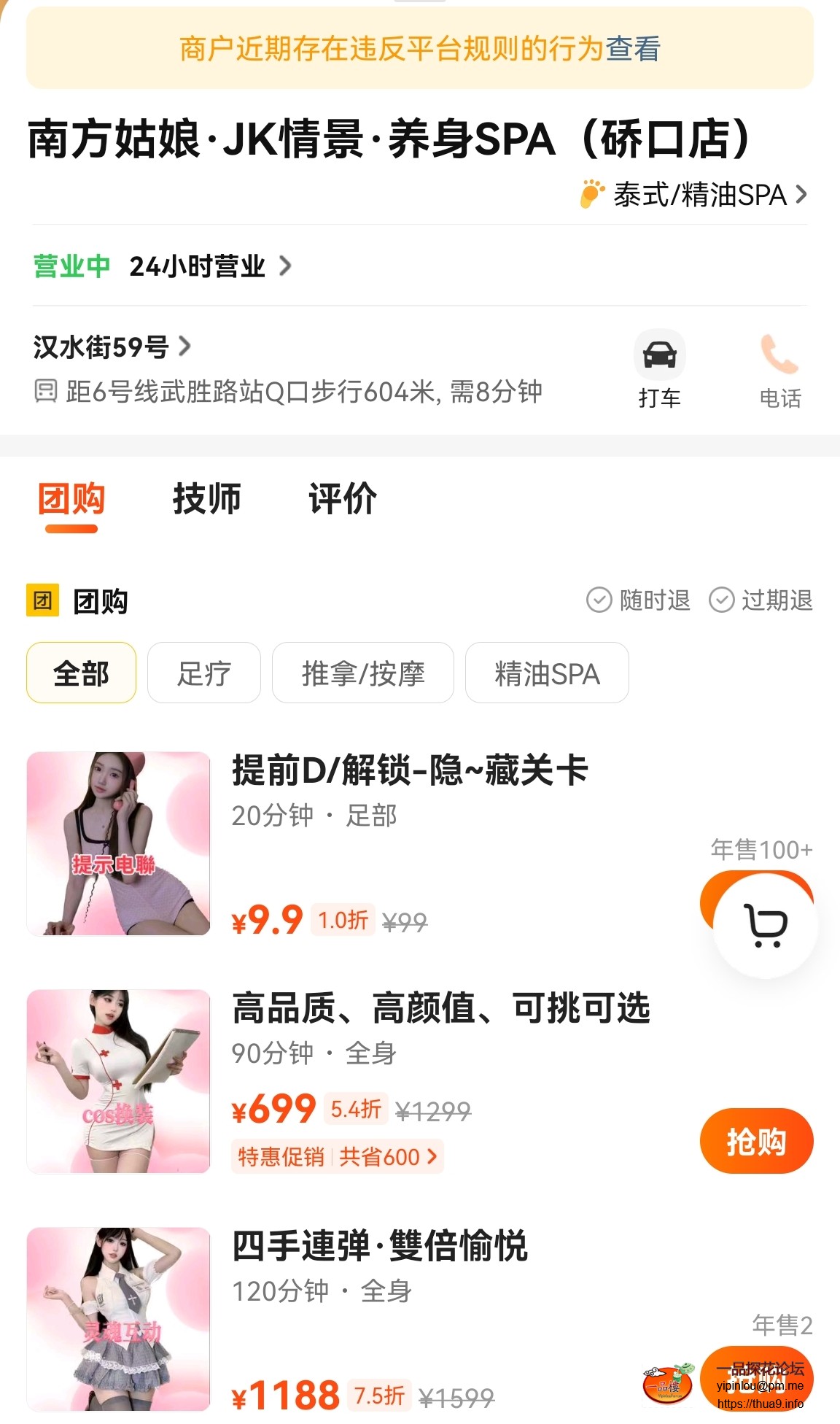The width and height of the screenshot is (840, 1424).
Task: Select the 团购 tab
Action: point(71,500)
